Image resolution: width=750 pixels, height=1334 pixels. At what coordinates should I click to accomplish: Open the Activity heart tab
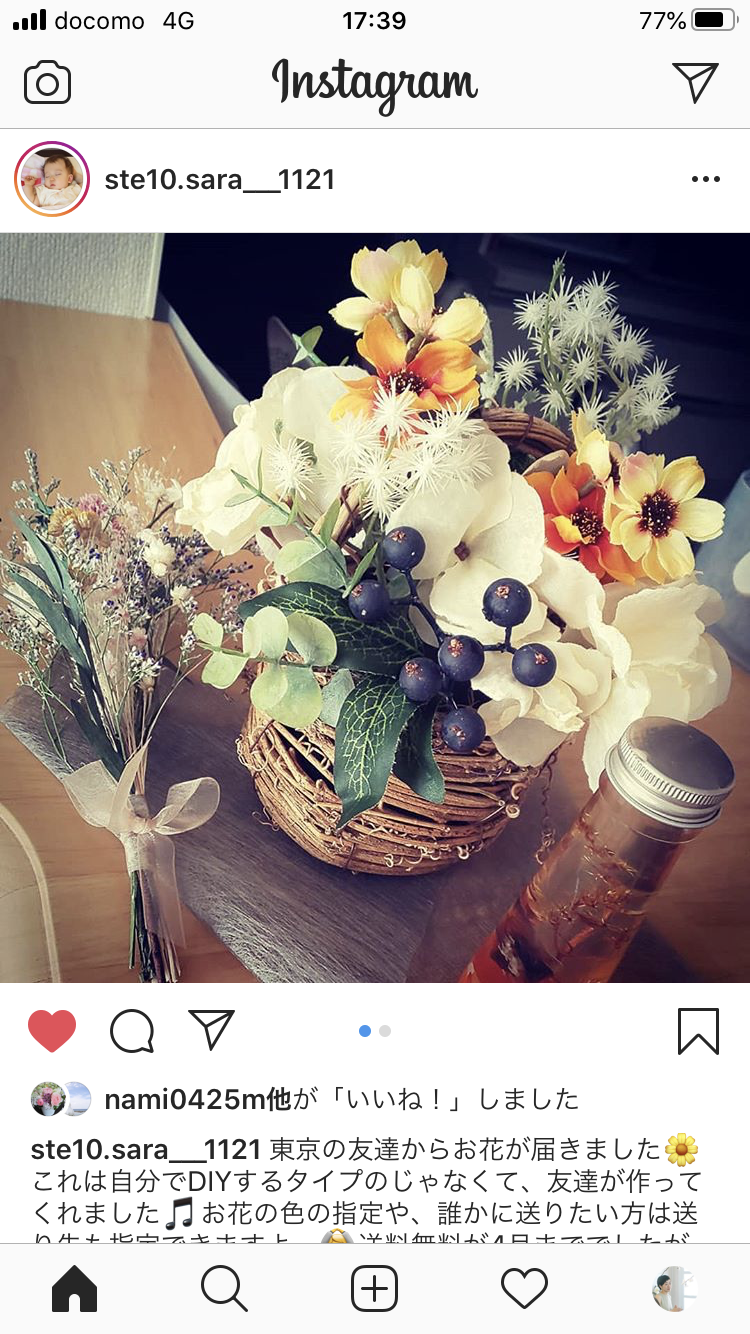pyautogui.click(x=525, y=1289)
